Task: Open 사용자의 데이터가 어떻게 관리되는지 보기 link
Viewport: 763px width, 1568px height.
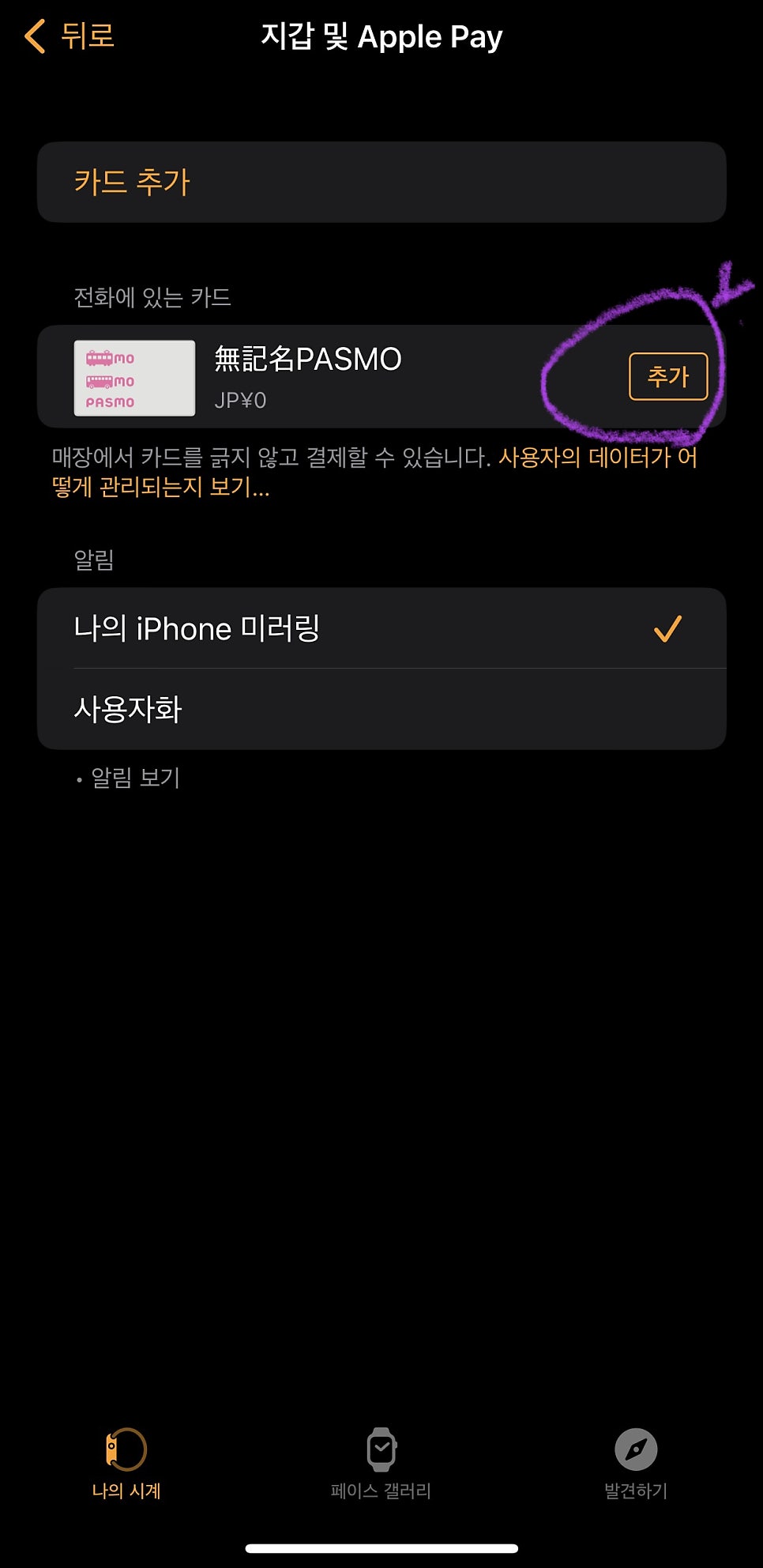Action: click(x=374, y=472)
